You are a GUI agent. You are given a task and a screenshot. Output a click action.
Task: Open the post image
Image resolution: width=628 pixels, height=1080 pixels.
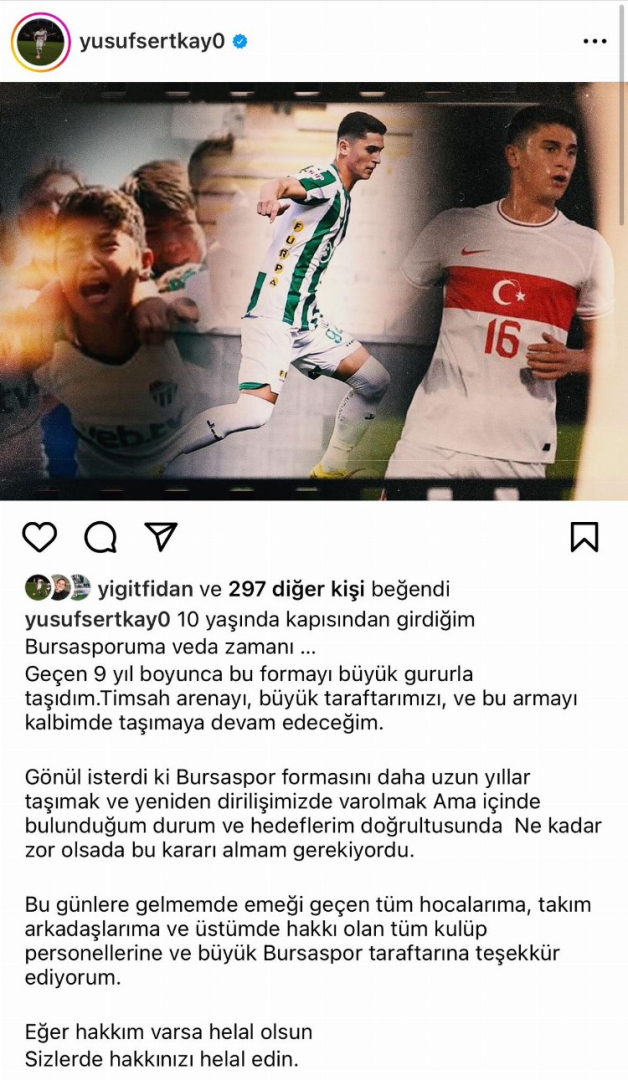[314, 290]
